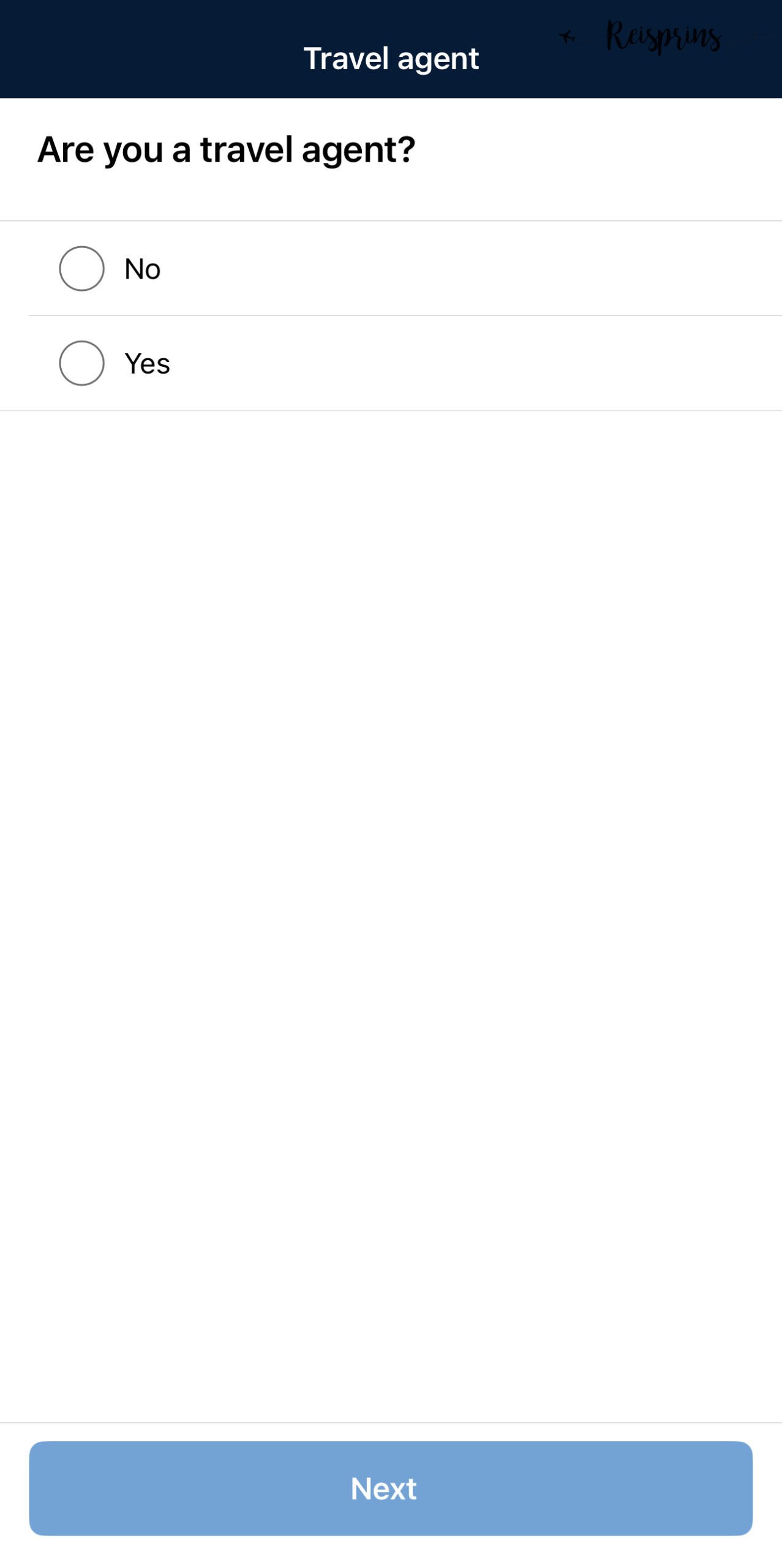Select the No radio option
The image size is (782, 1568).
tap(81, 268)
